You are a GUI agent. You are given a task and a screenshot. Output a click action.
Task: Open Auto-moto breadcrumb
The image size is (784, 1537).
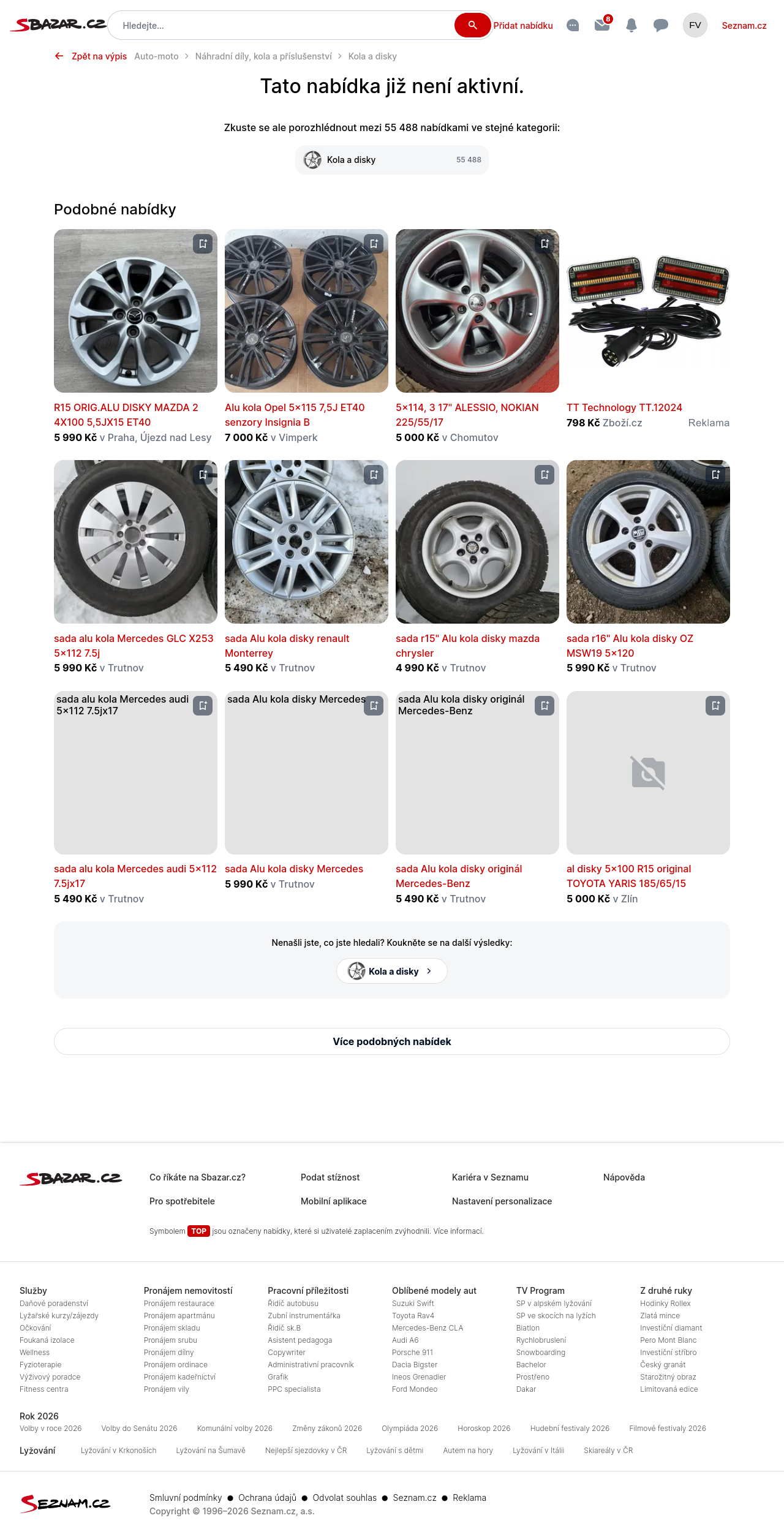pos(156,56)
